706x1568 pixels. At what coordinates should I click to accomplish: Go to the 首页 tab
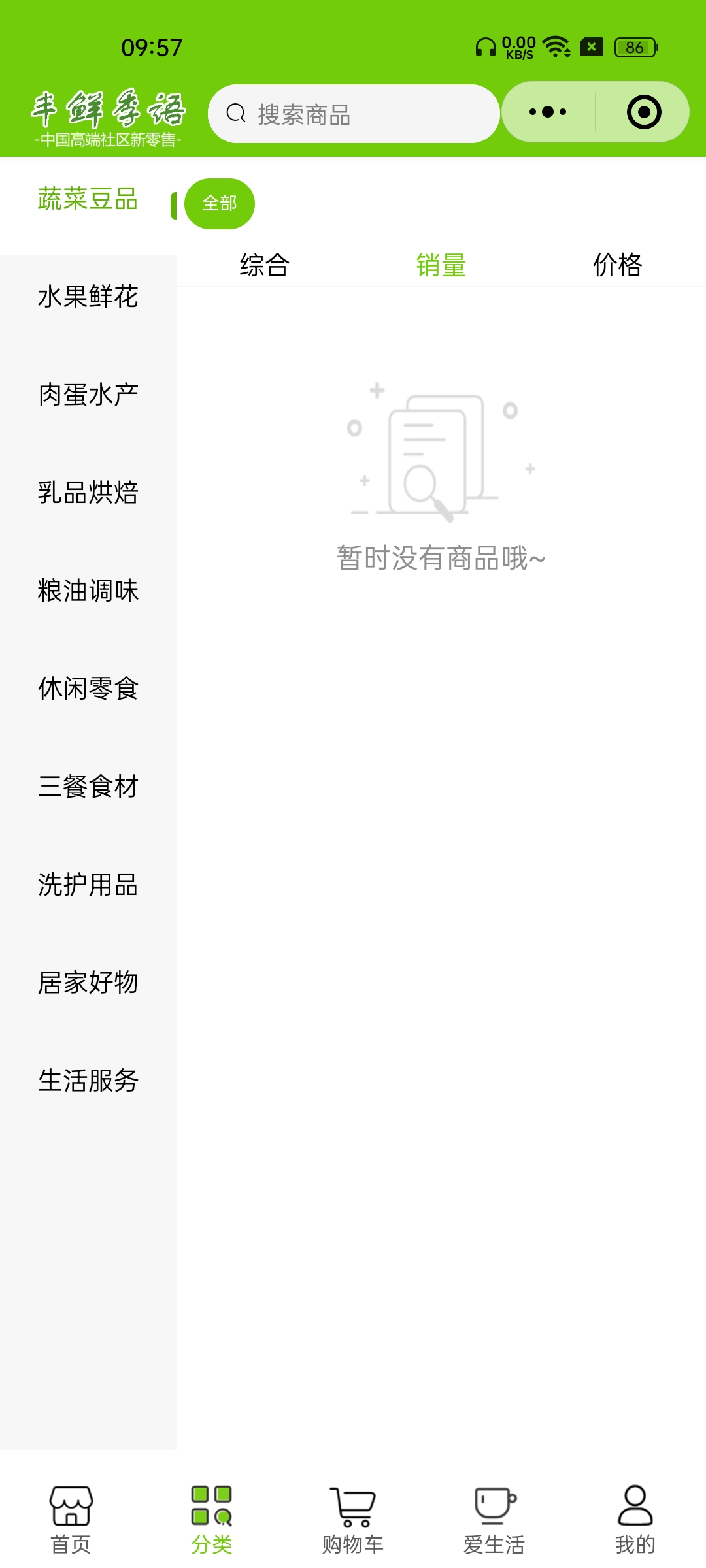coord(71,1519)
